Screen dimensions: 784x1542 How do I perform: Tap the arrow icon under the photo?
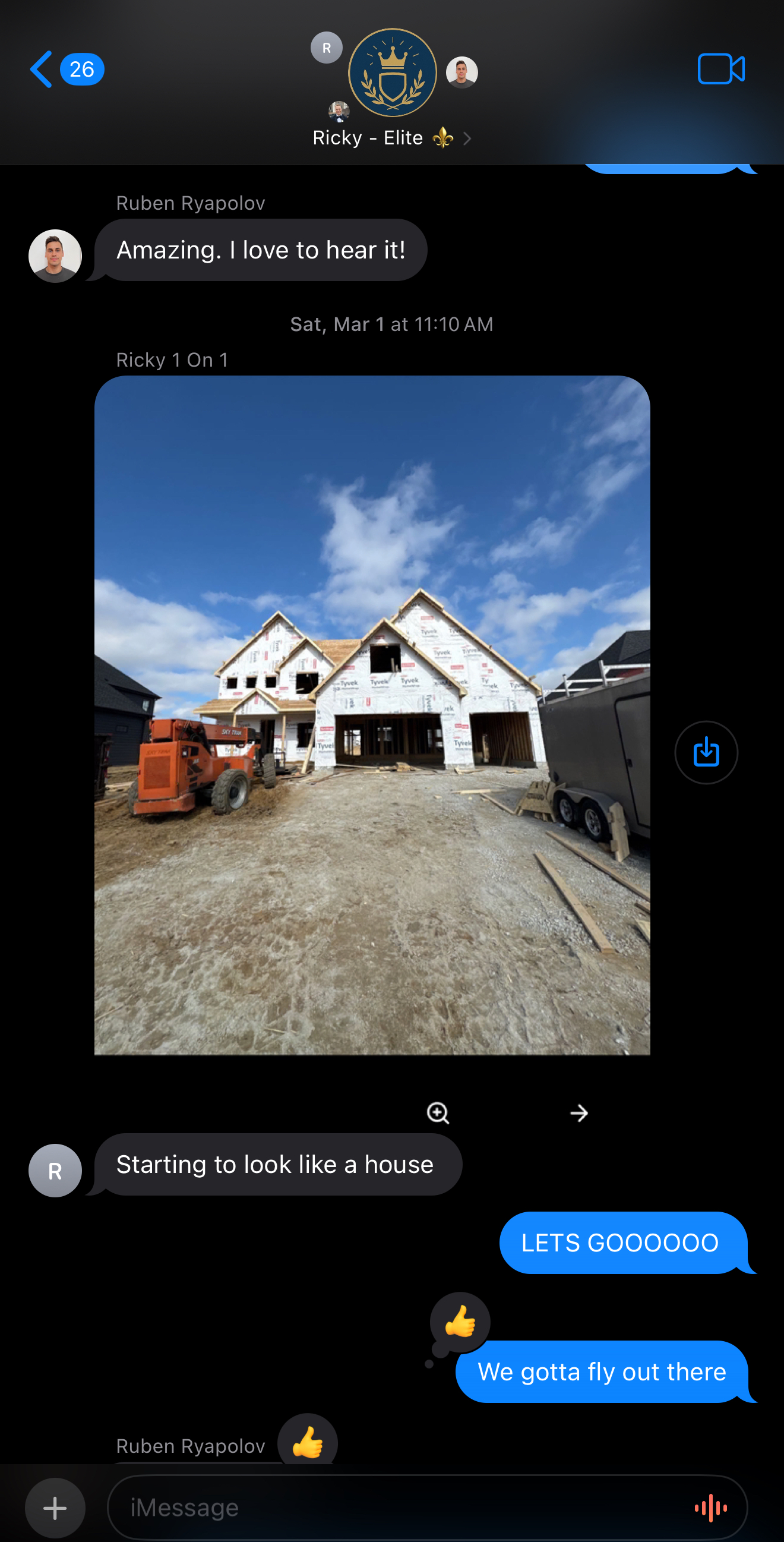[x=578, y=1113]
